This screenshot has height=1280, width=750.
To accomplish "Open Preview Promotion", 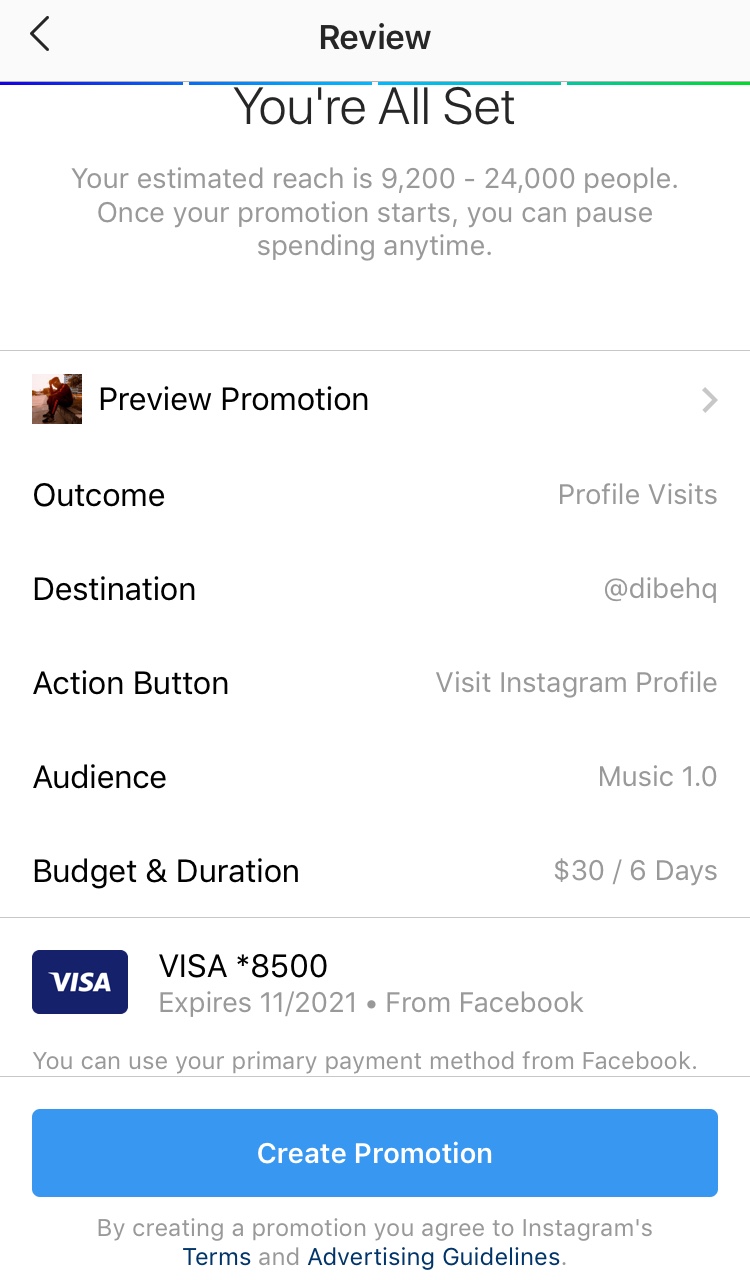I will 374,400.
